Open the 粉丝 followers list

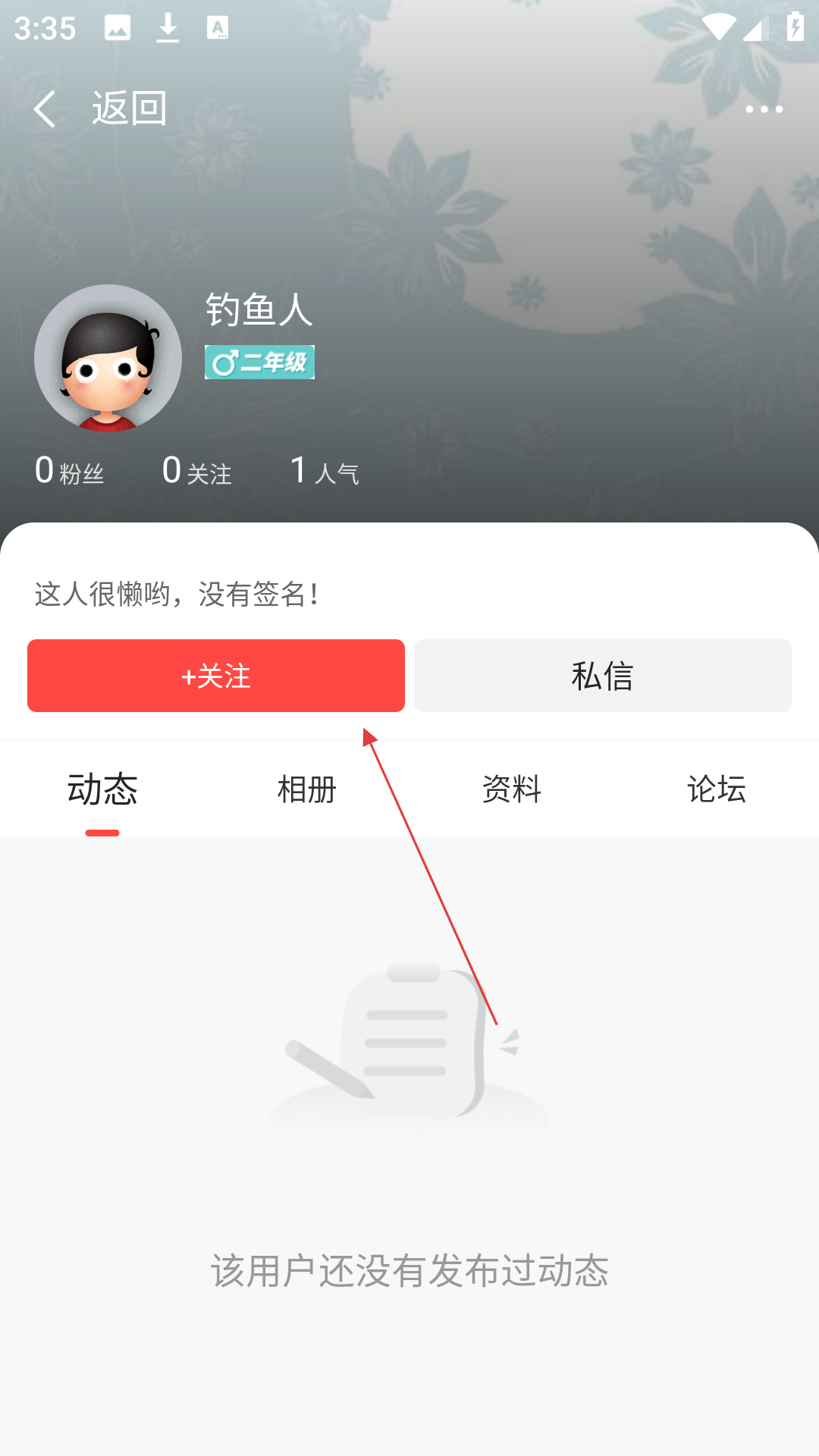coord(69,471)
